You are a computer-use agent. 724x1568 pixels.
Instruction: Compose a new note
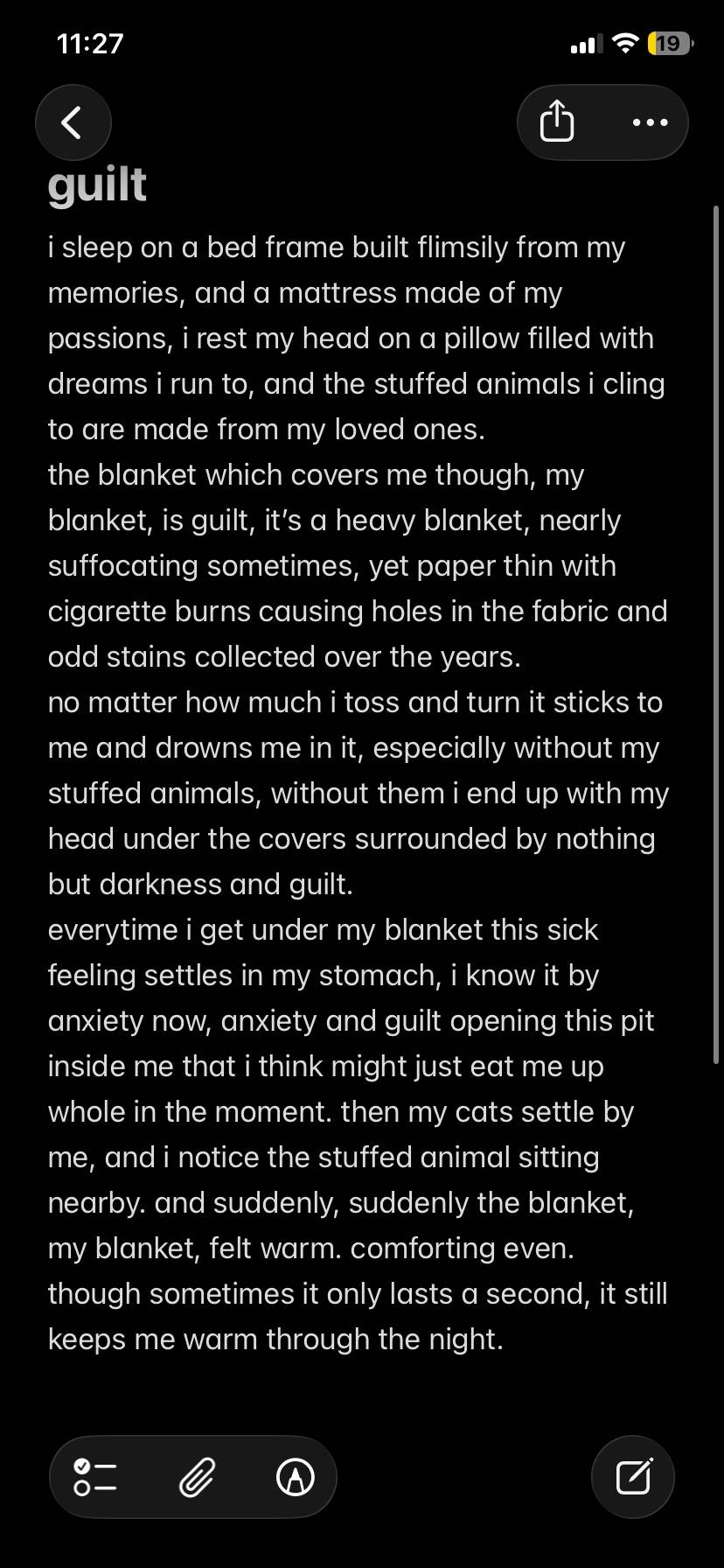[x=633, y=1477]
